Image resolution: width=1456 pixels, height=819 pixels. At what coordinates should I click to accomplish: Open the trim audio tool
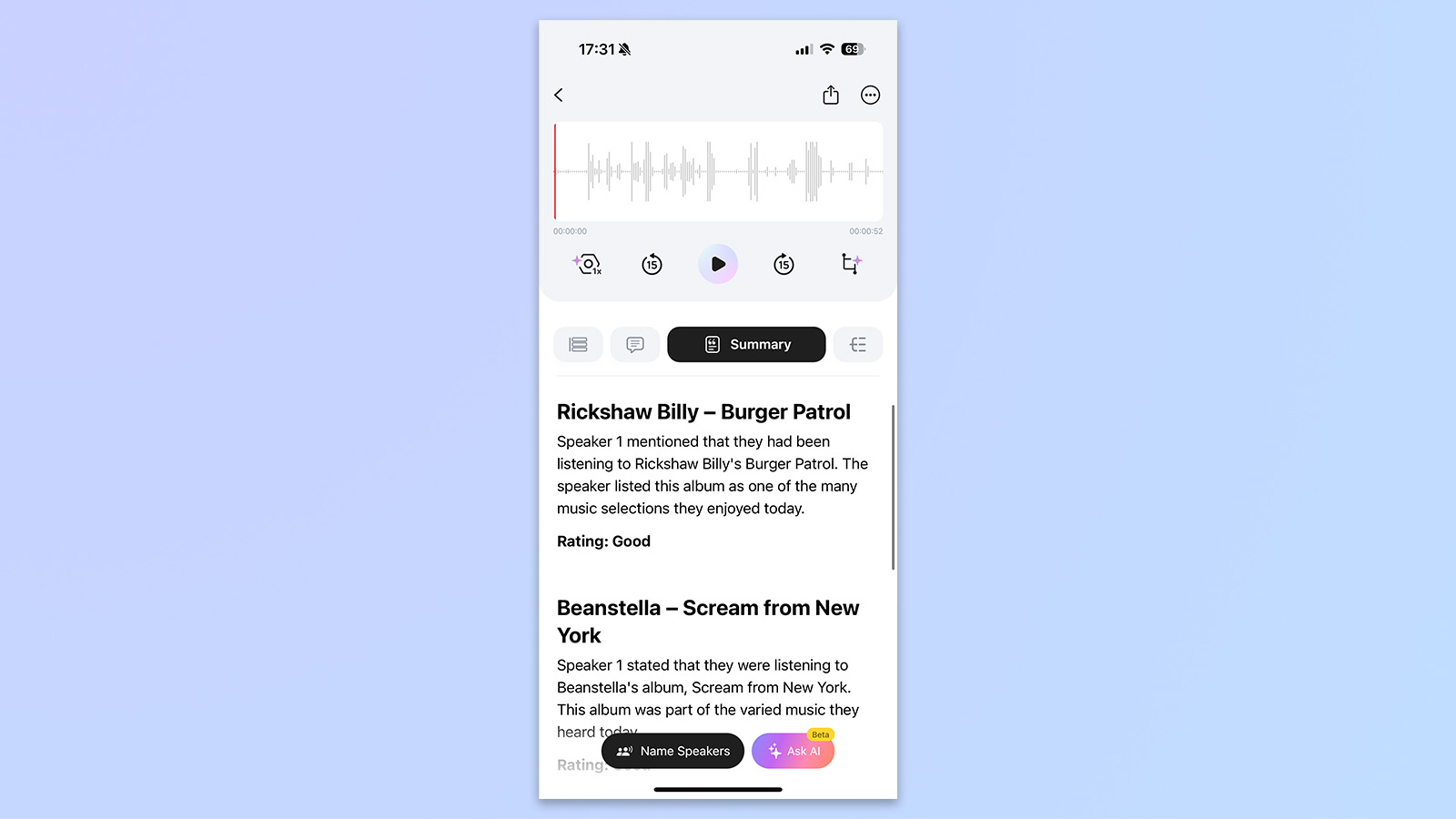click(x=851, y=264)
